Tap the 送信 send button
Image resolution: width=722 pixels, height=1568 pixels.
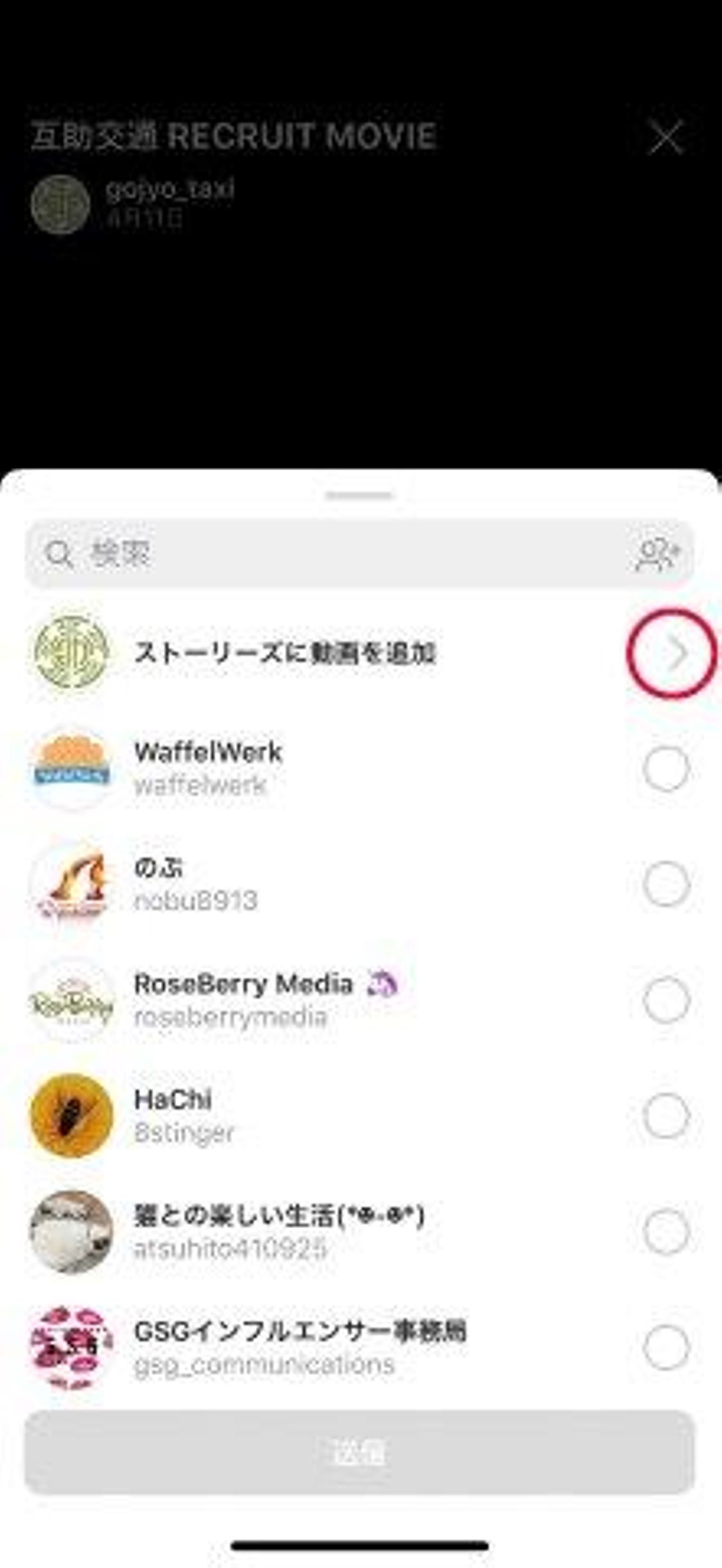[x=359, y=1452]
